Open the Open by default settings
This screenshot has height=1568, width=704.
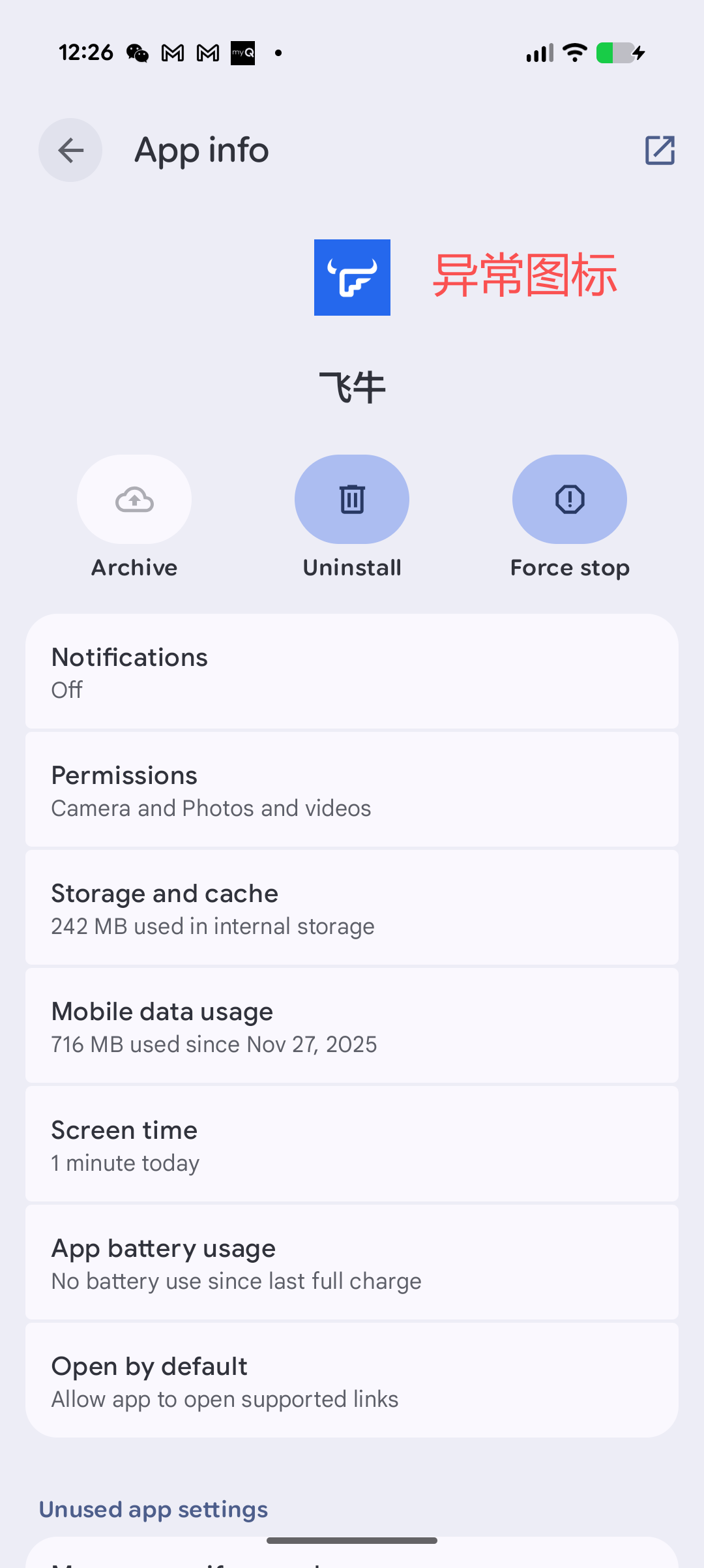point(352,1381)
